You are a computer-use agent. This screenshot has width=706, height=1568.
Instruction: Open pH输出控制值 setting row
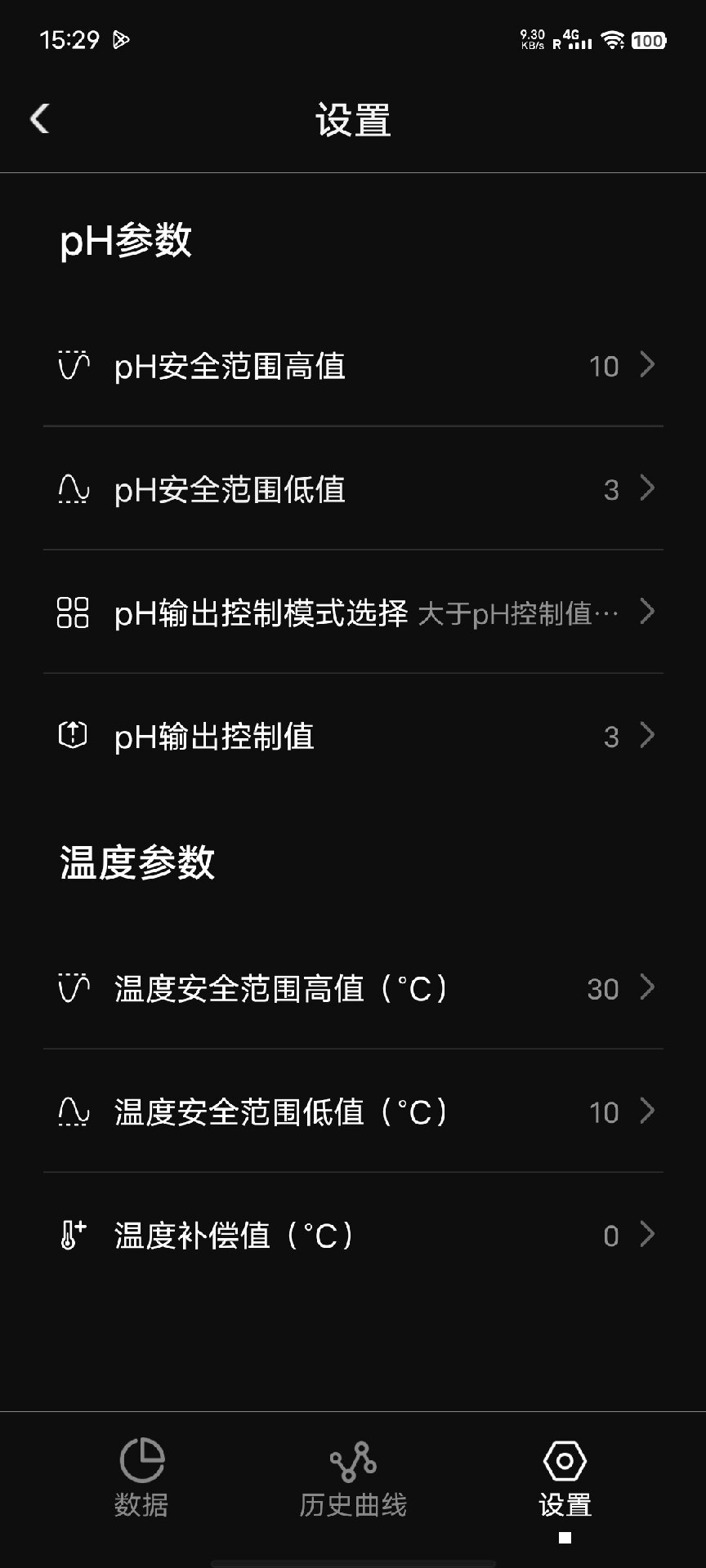351,735
